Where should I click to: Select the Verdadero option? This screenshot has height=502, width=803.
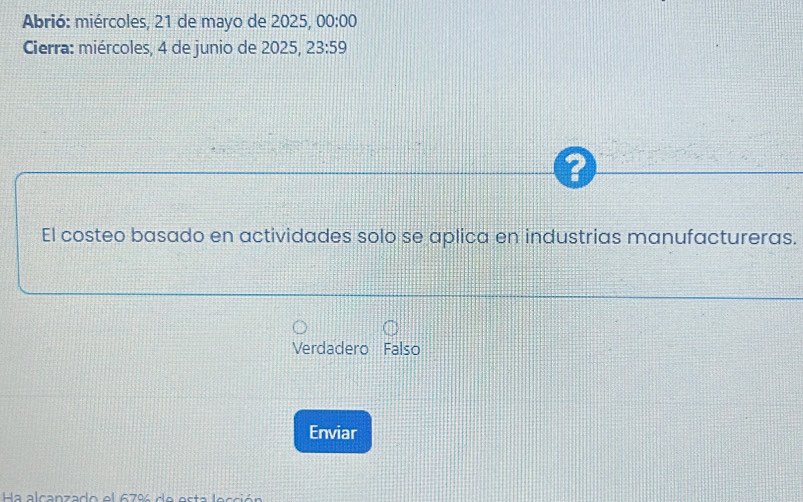point(300,327)
